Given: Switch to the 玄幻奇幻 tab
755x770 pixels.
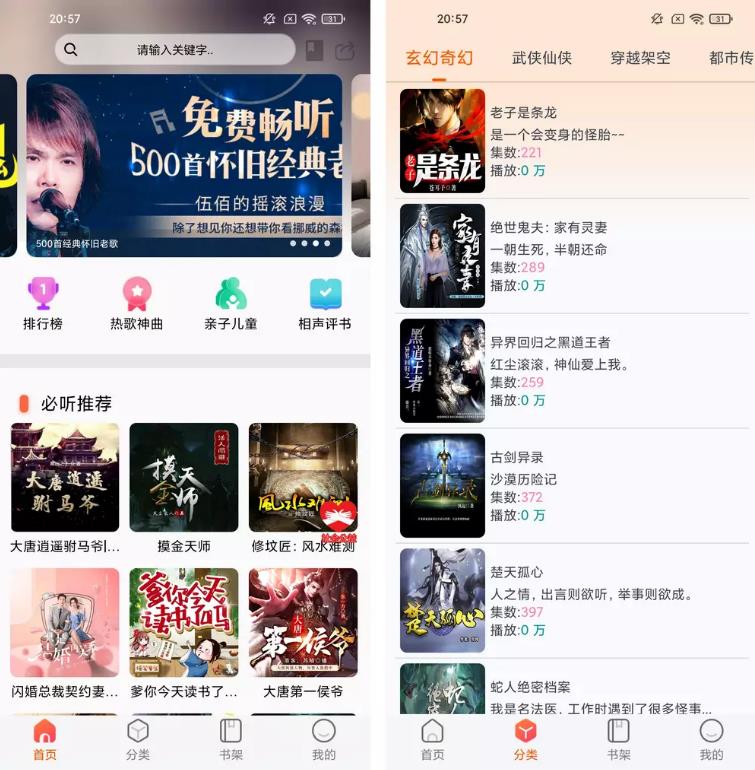Looking at the screenshot, I should pos(439,58).
